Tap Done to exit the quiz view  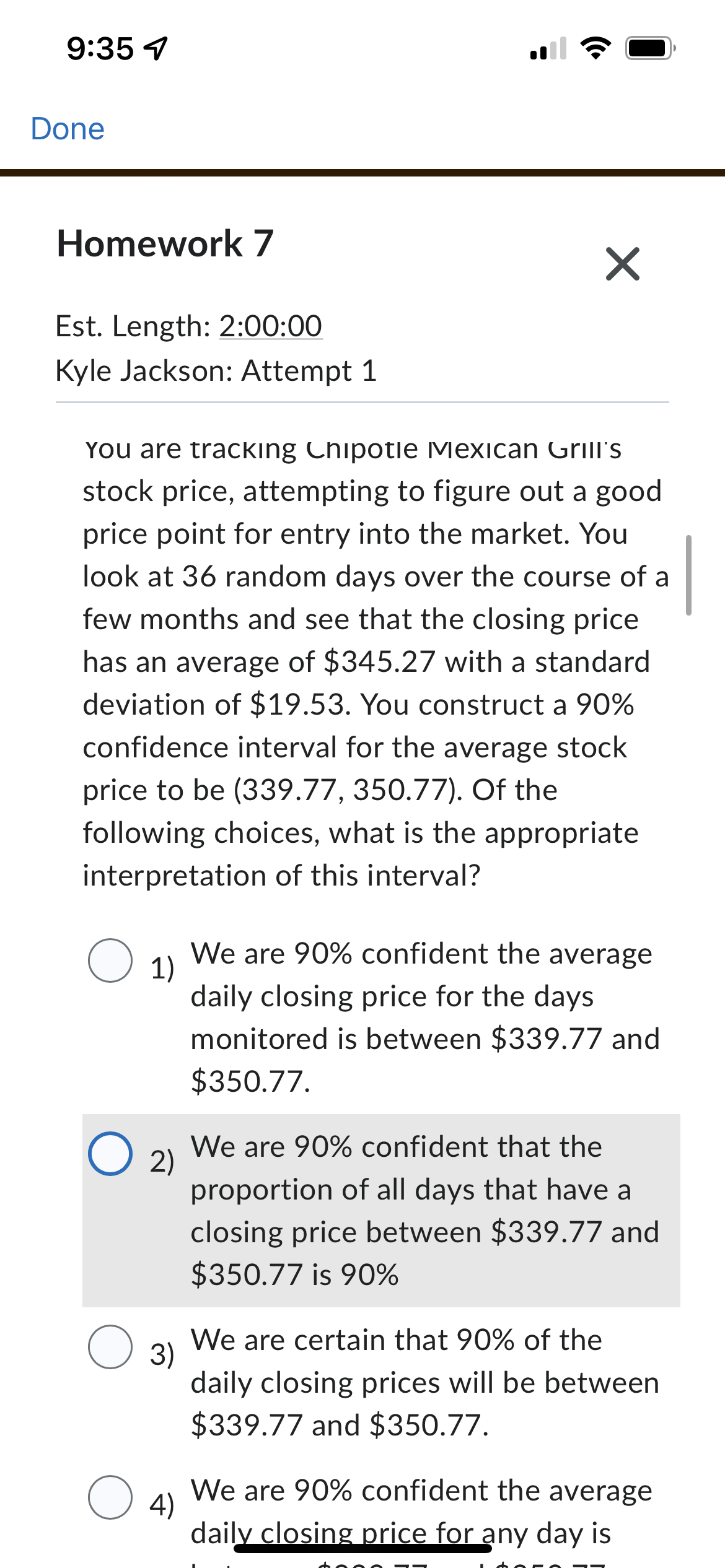(x=68, y=129)
